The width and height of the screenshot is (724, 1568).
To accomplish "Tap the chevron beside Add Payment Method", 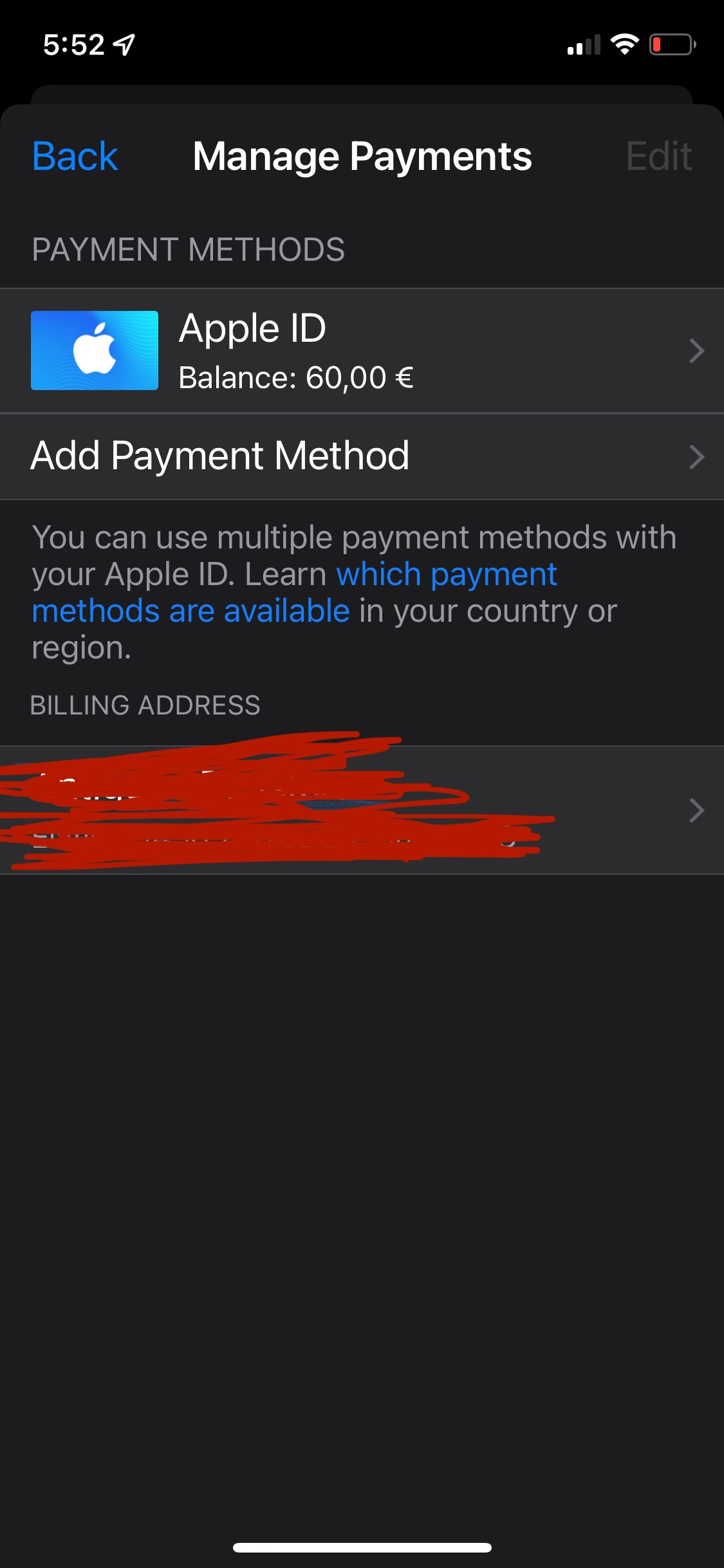I will click(x=697, y=456).
